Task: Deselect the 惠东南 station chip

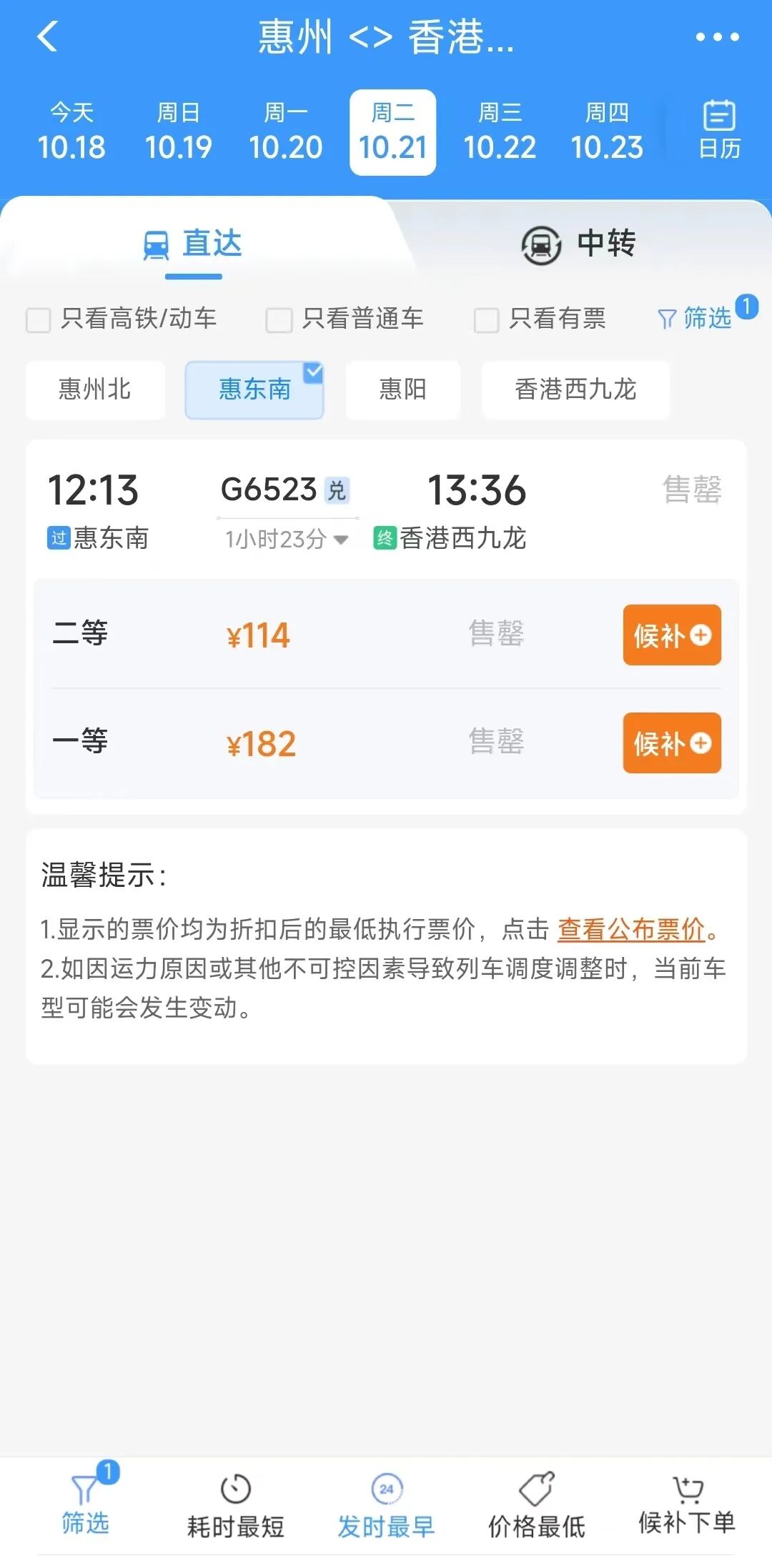Action: click(254, 389)
